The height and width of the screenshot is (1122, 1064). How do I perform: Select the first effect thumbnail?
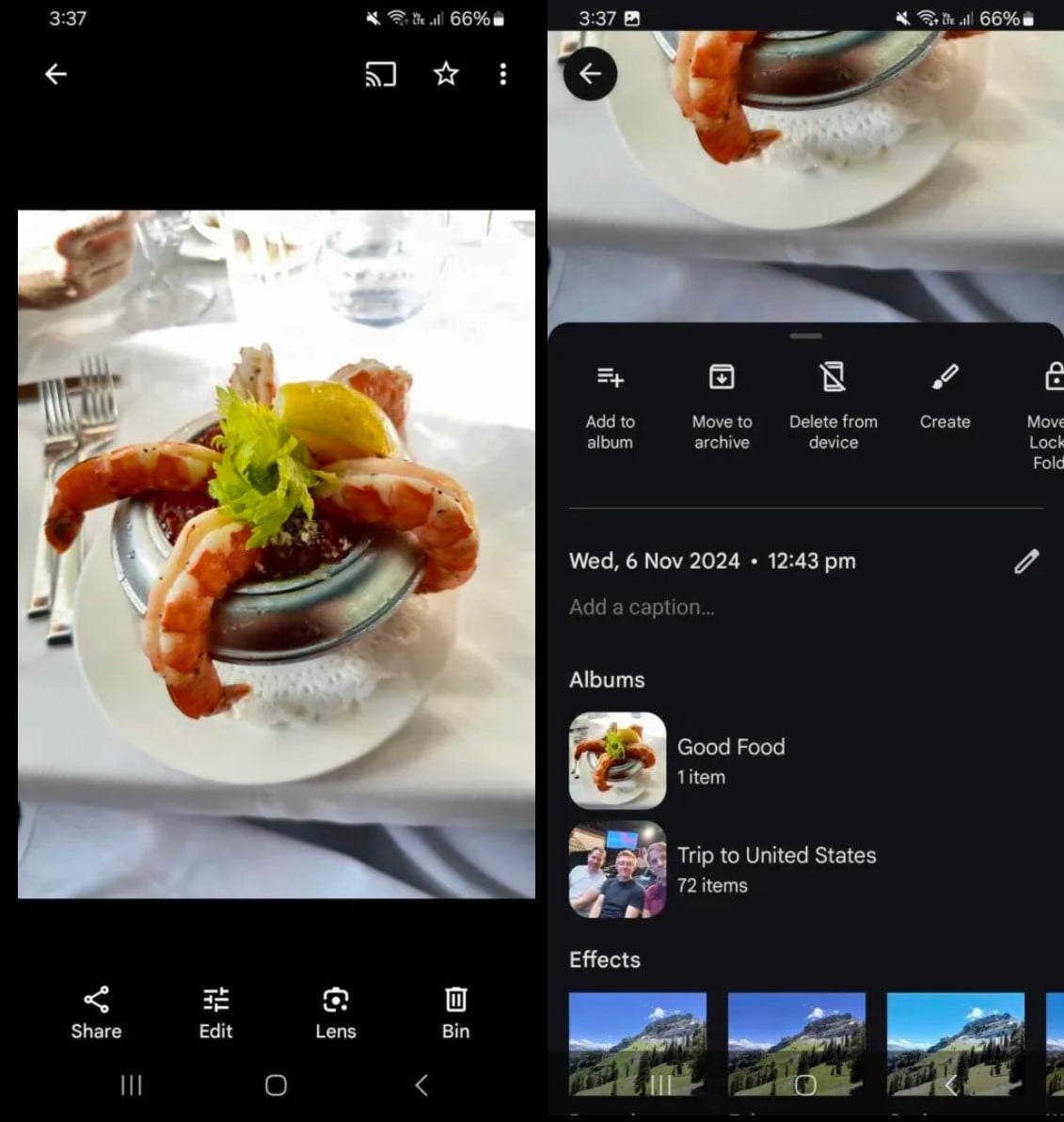coord(637,1044)
